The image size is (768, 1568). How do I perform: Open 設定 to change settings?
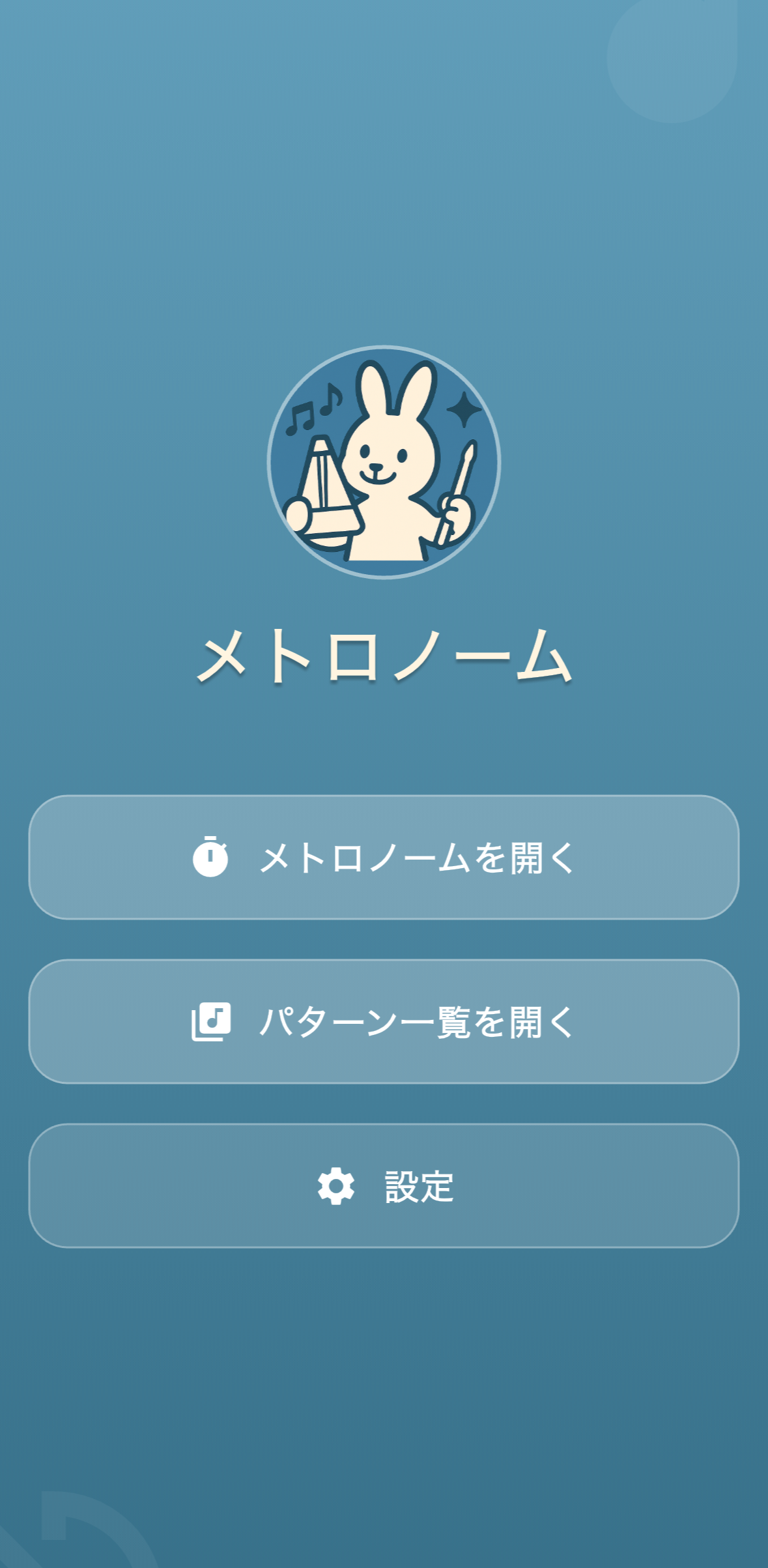click(384, 1187)
